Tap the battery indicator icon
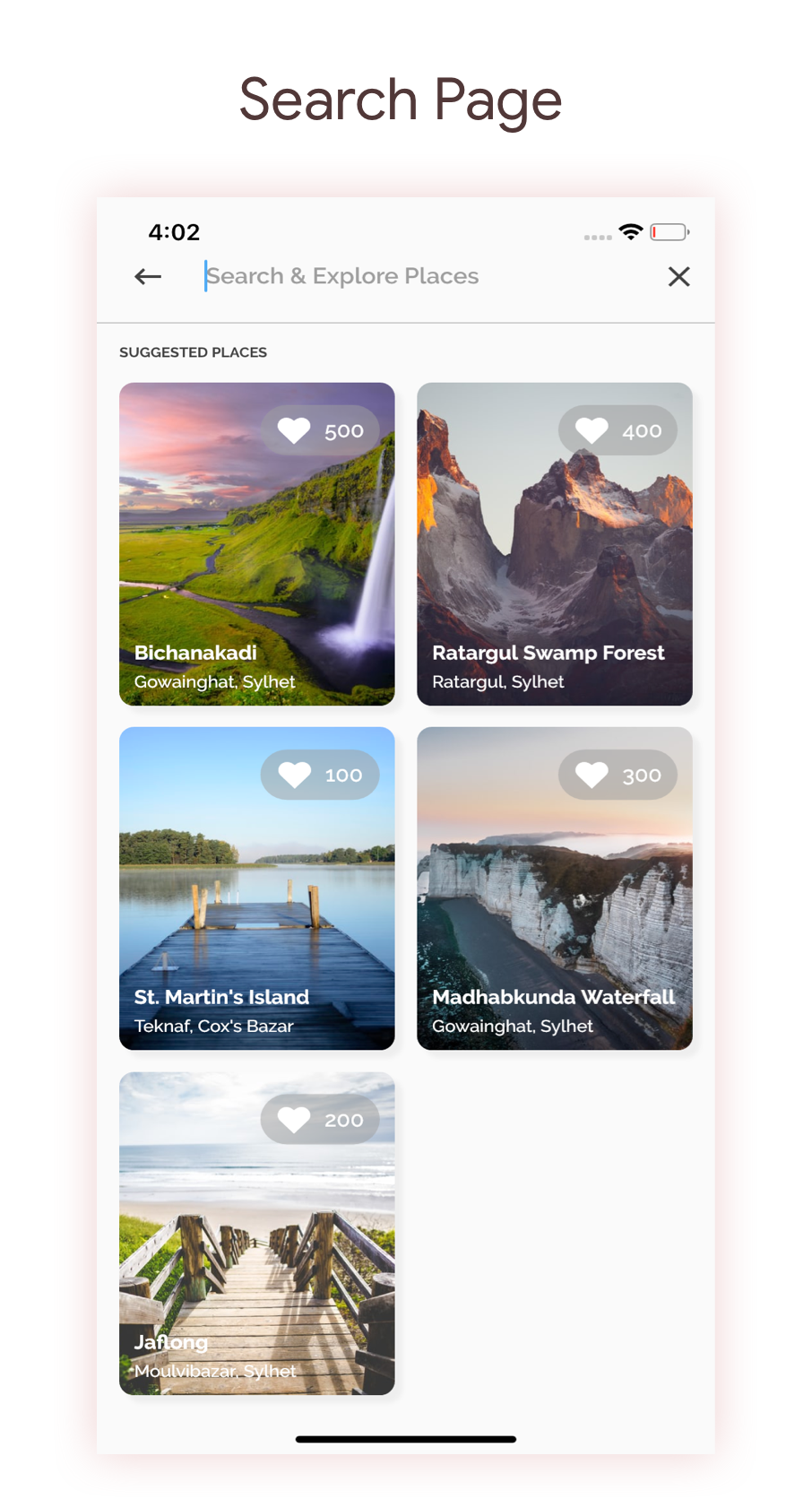The image size is (812, 1508). click(x=668, y=231)
